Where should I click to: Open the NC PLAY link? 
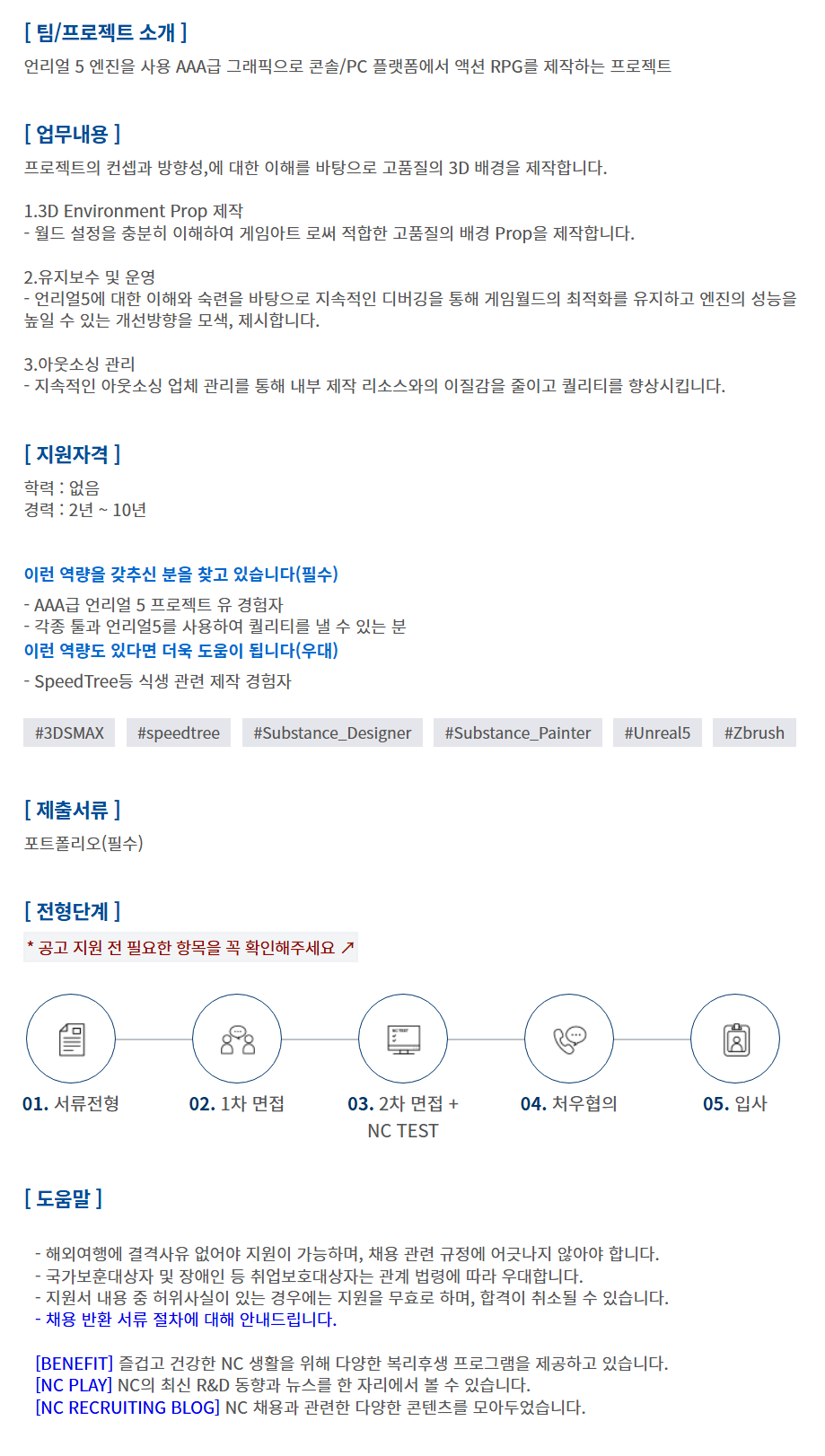tap(74, 1385)
